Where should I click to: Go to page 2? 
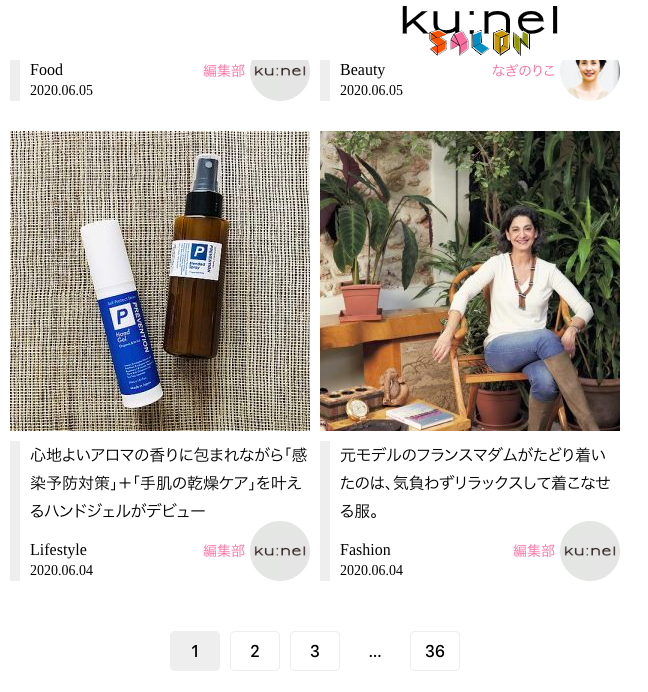pos(255,651)
